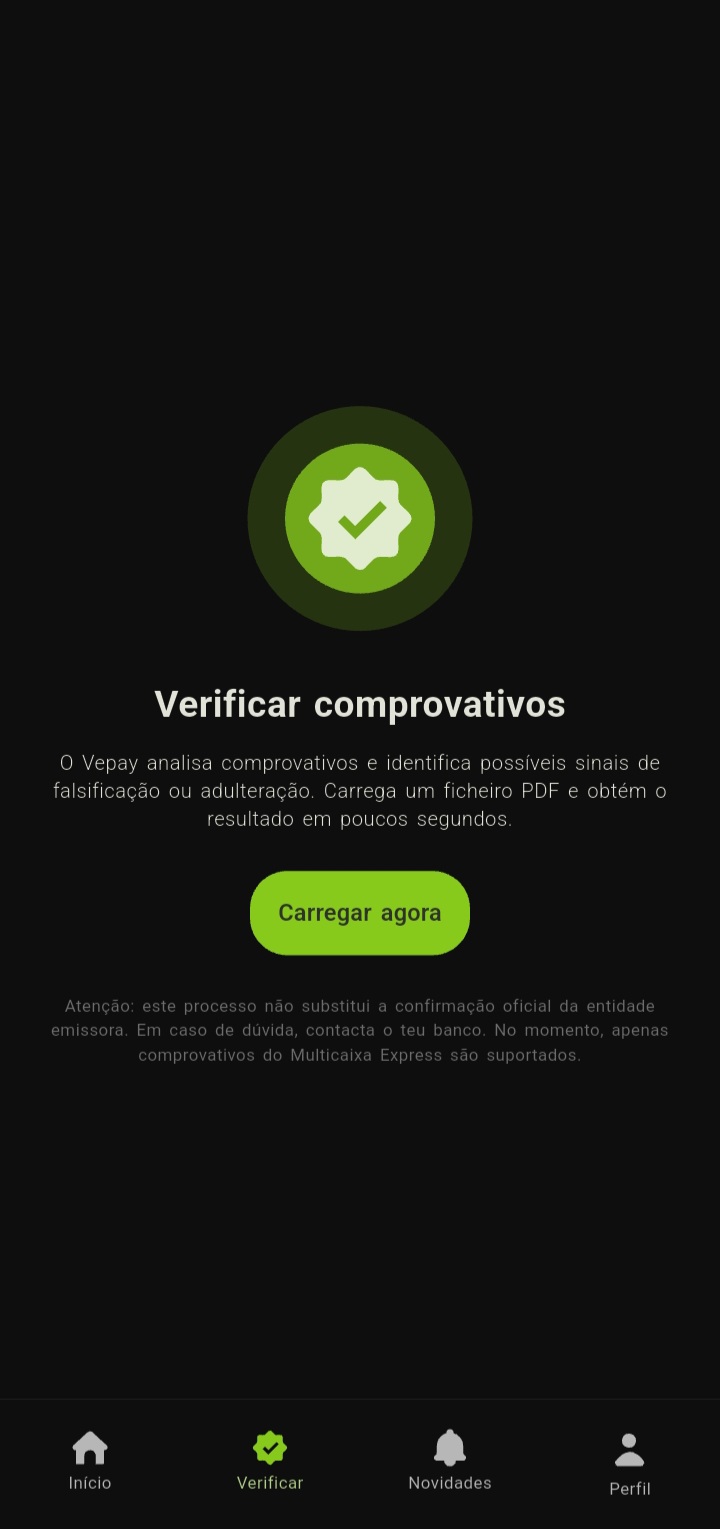The width and height of the screenshot is (720, 1529).
Task: Click the Atenção disclaimer text
Action: pos(359,1029)
